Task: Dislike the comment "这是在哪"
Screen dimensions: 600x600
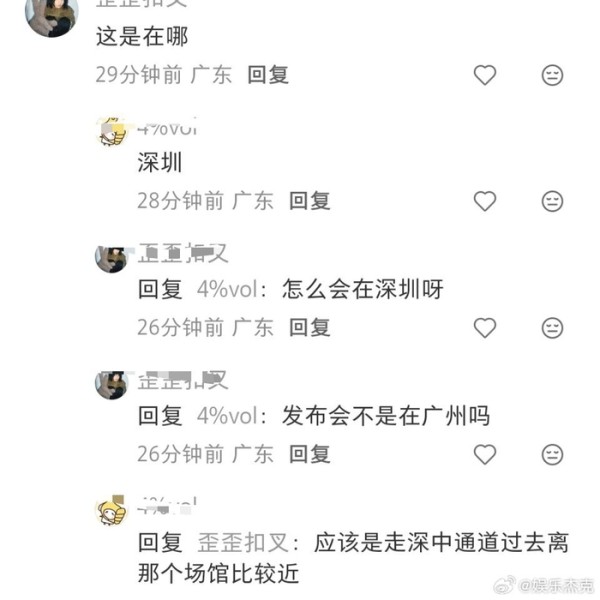Action: click(552, 75)
